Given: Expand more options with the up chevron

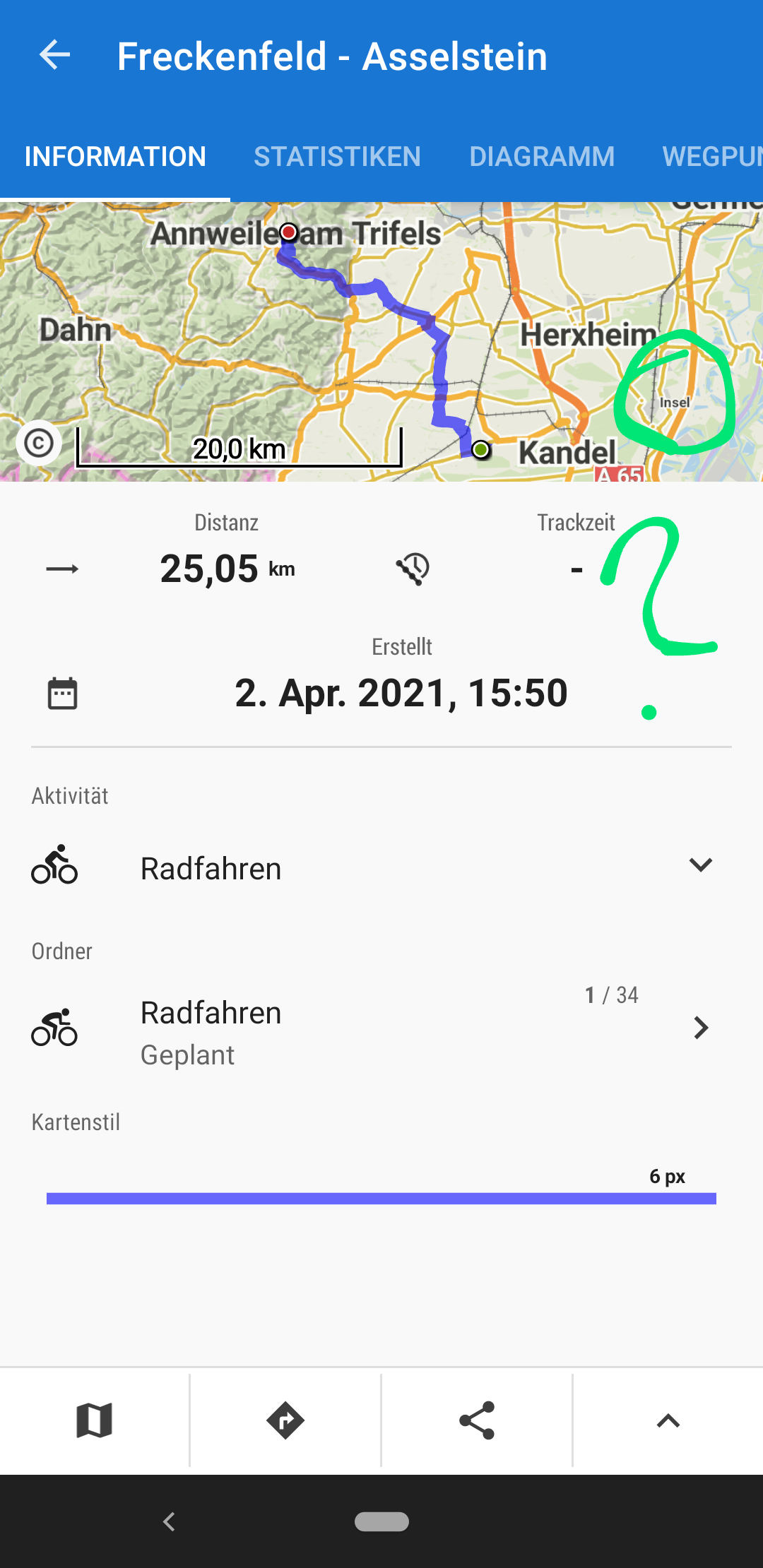Looking at the screenshot, I should 668,1420.
